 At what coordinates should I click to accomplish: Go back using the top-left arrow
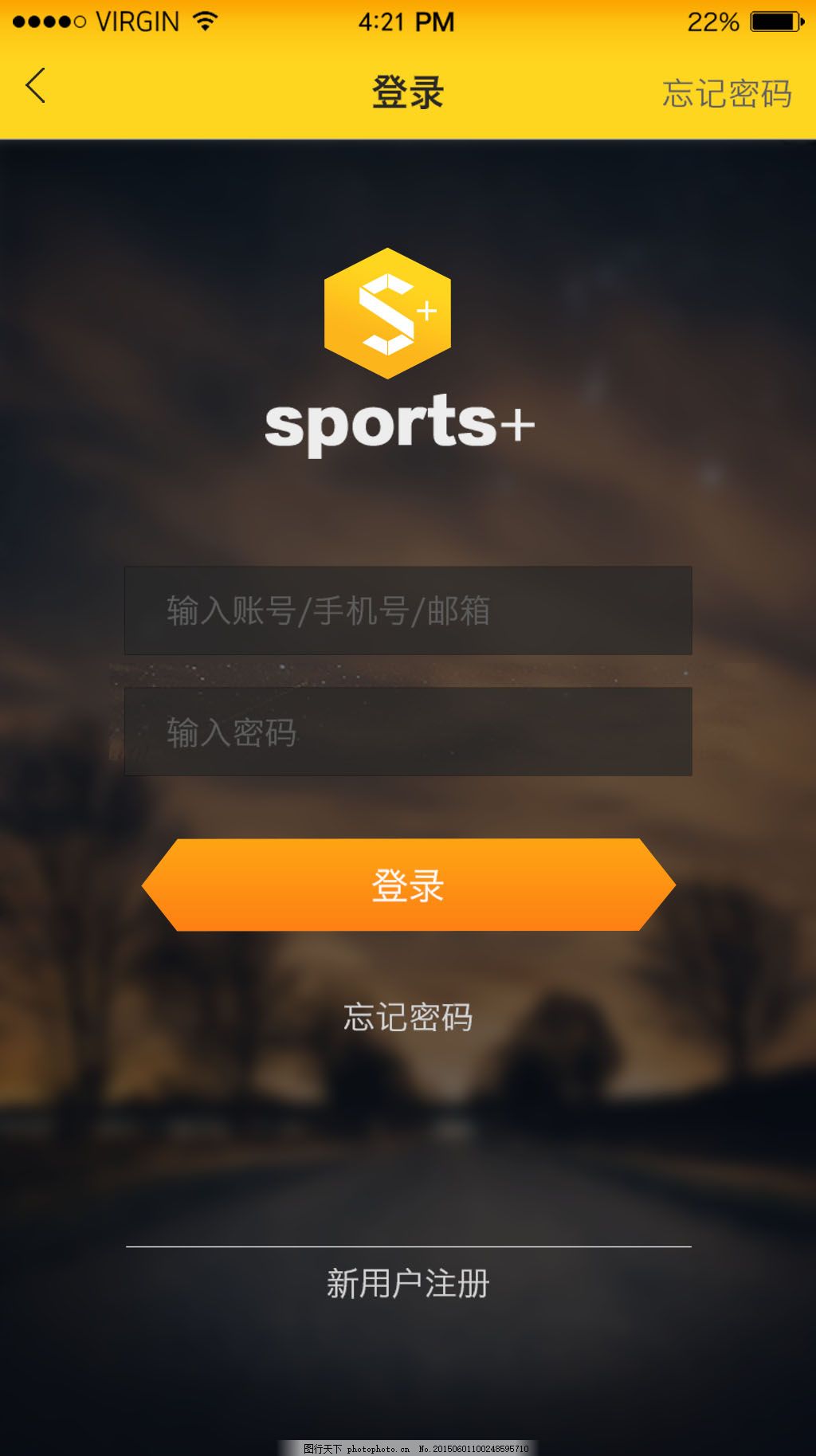point(36,86)
